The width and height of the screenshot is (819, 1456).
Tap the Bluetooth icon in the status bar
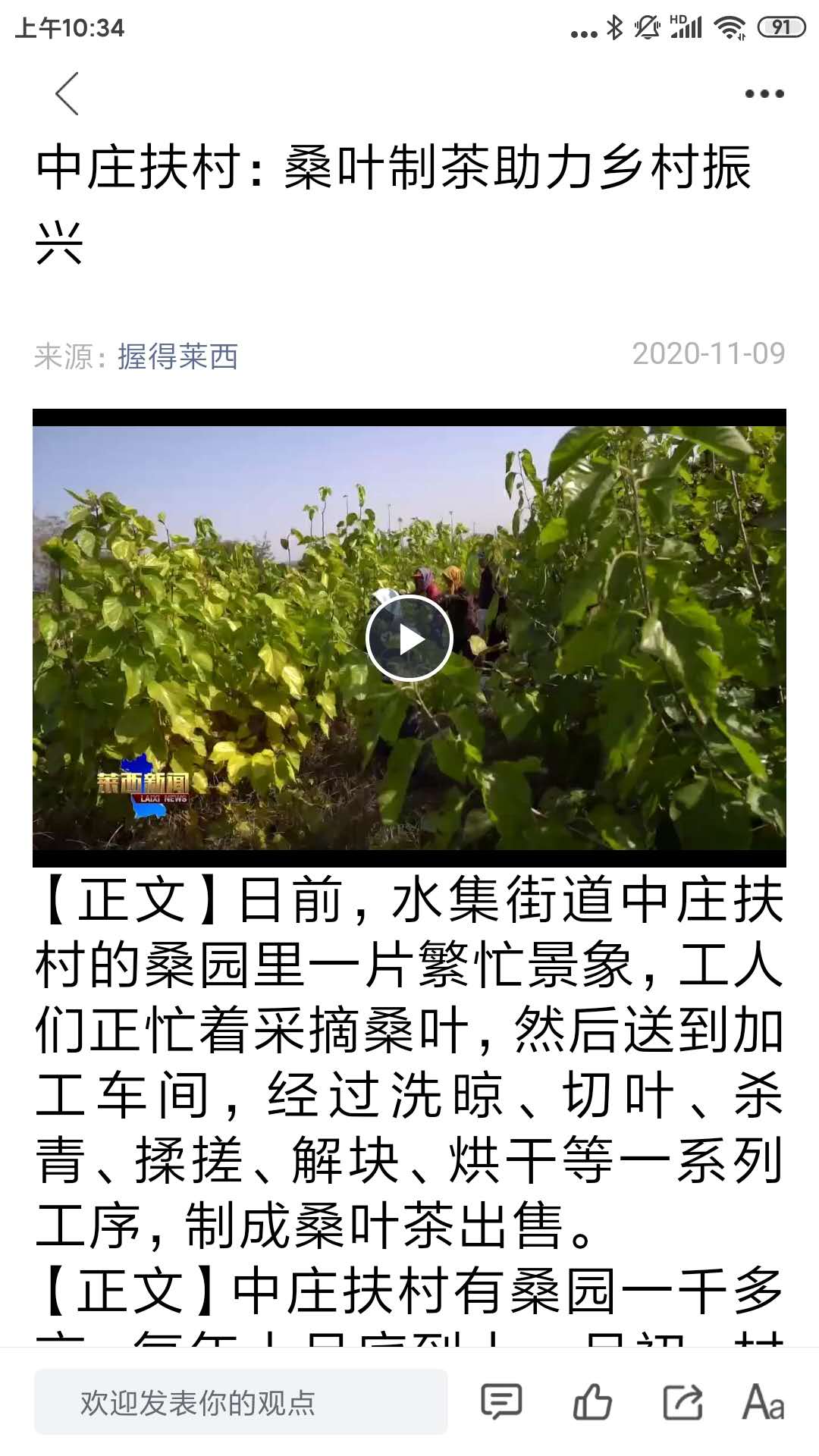pos(614,25)
